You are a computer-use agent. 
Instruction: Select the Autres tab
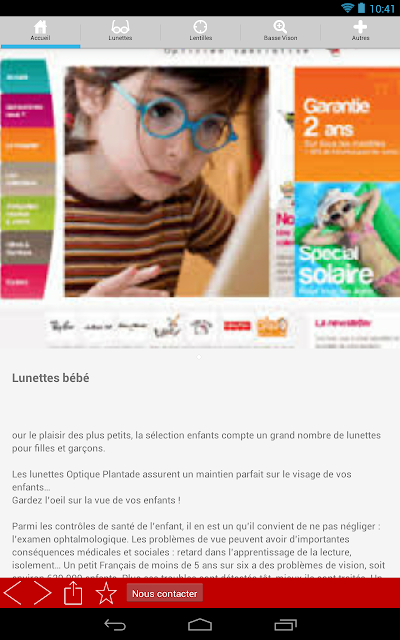pyautogui.click(x=360, y=32)
